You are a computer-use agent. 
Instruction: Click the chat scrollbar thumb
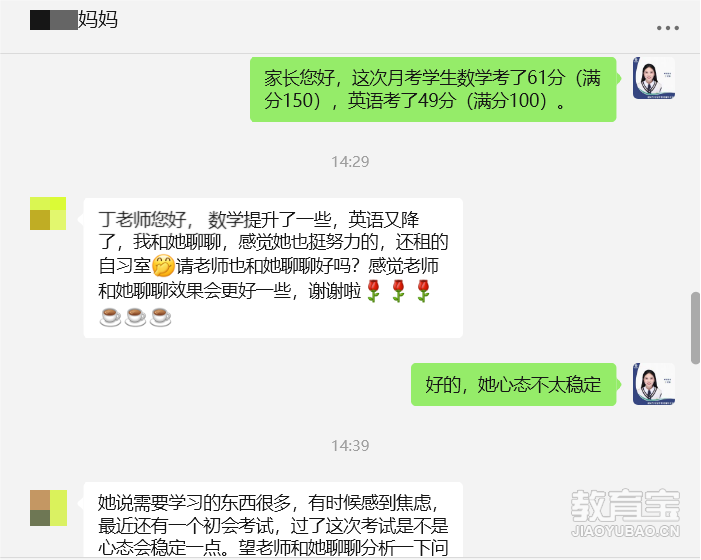click(695, 327)
